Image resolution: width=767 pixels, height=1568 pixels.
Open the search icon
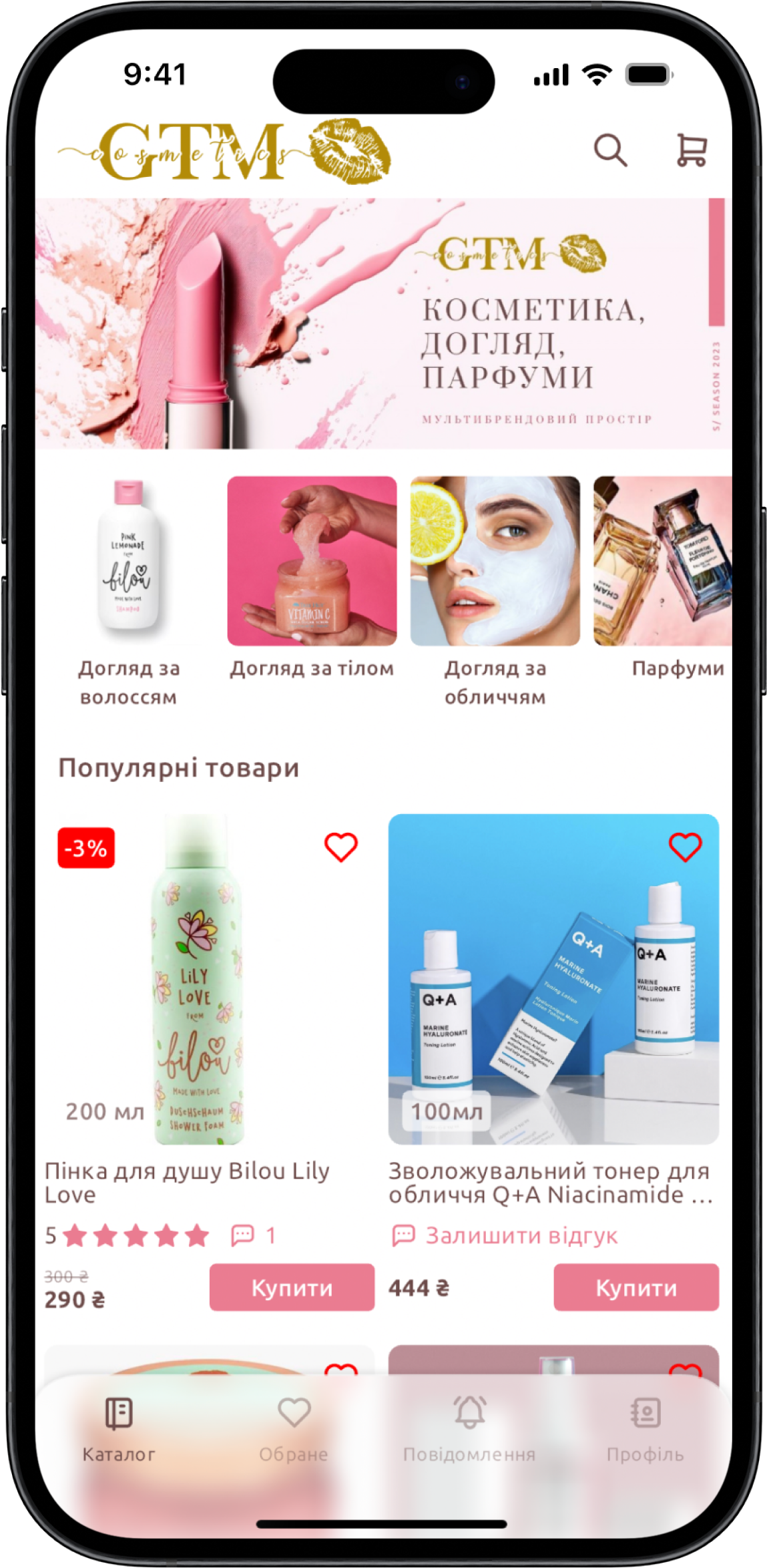610,150
